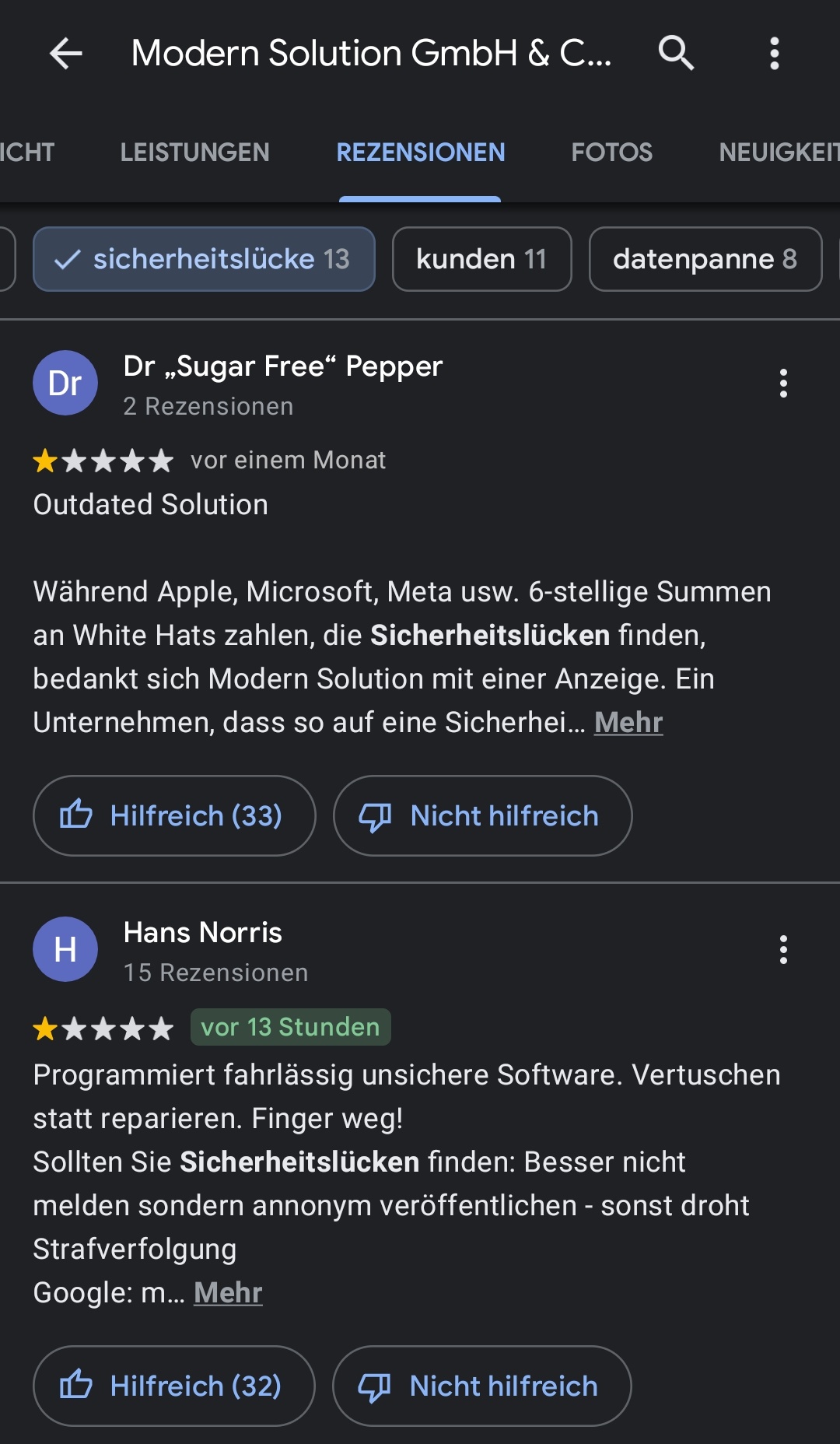
Task: Go back with the arrow icon
Action: tap(66, 54)
